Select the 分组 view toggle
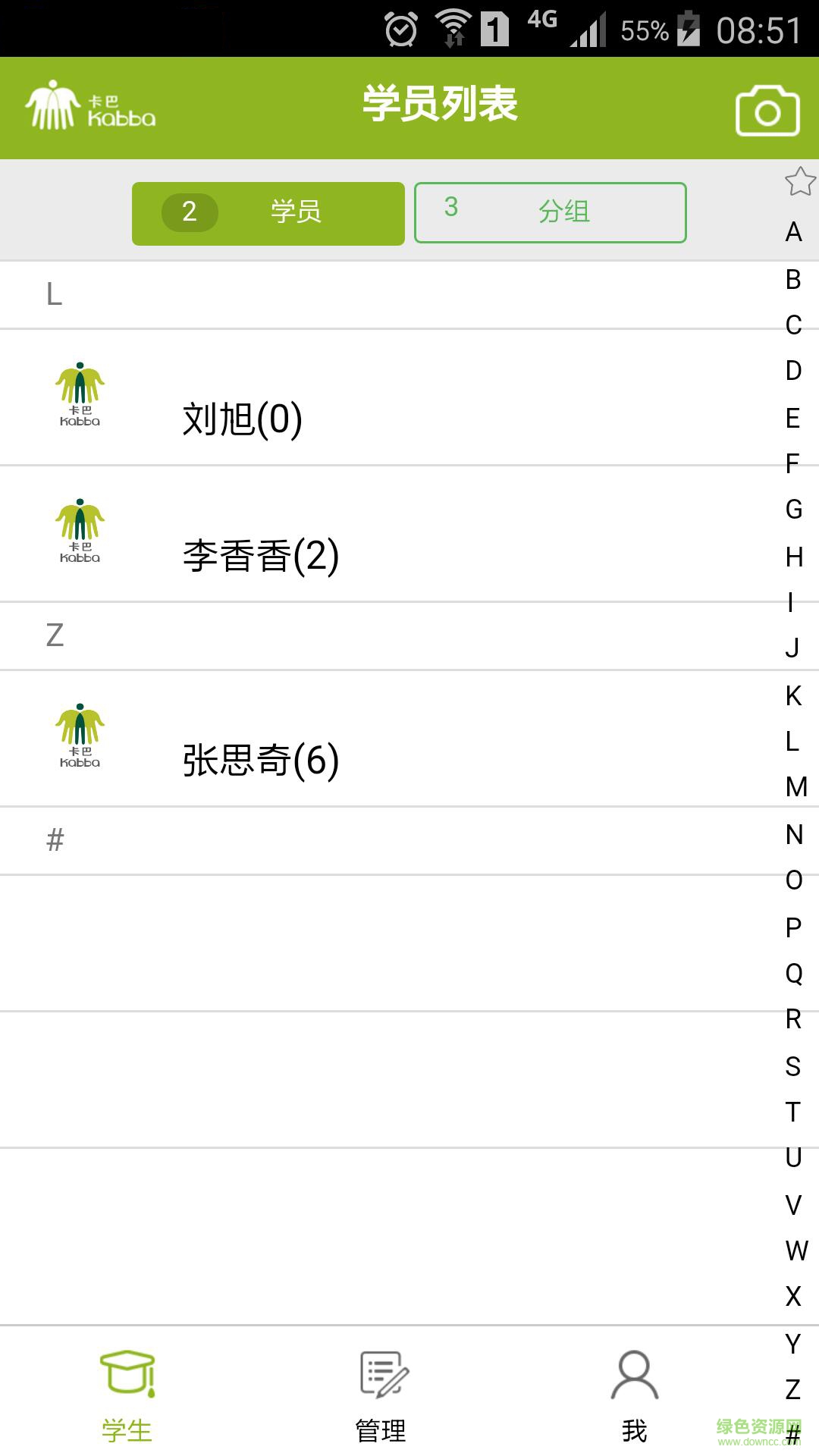819x1456 pixels. click(x=549, y=213)
